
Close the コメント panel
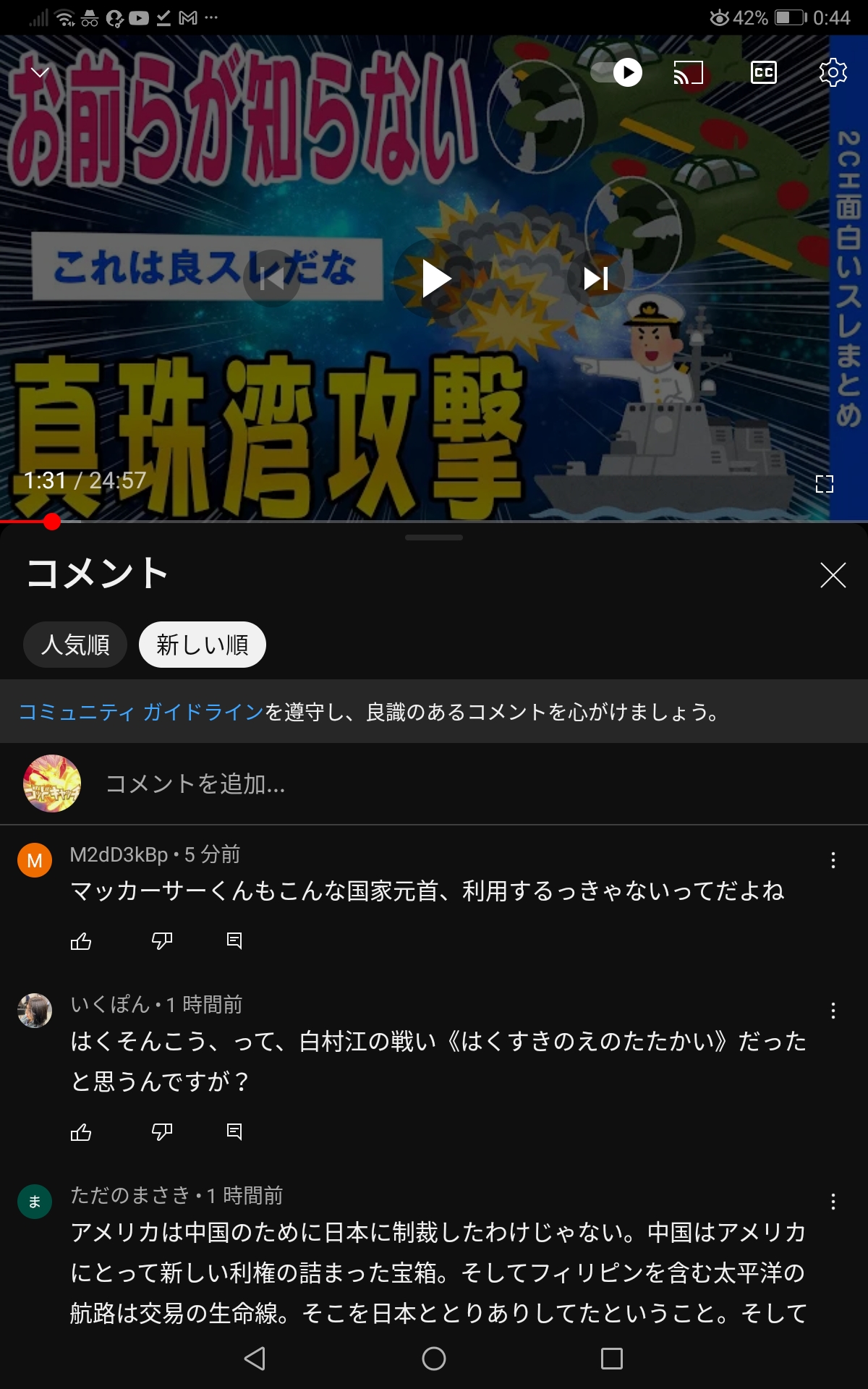833,575
